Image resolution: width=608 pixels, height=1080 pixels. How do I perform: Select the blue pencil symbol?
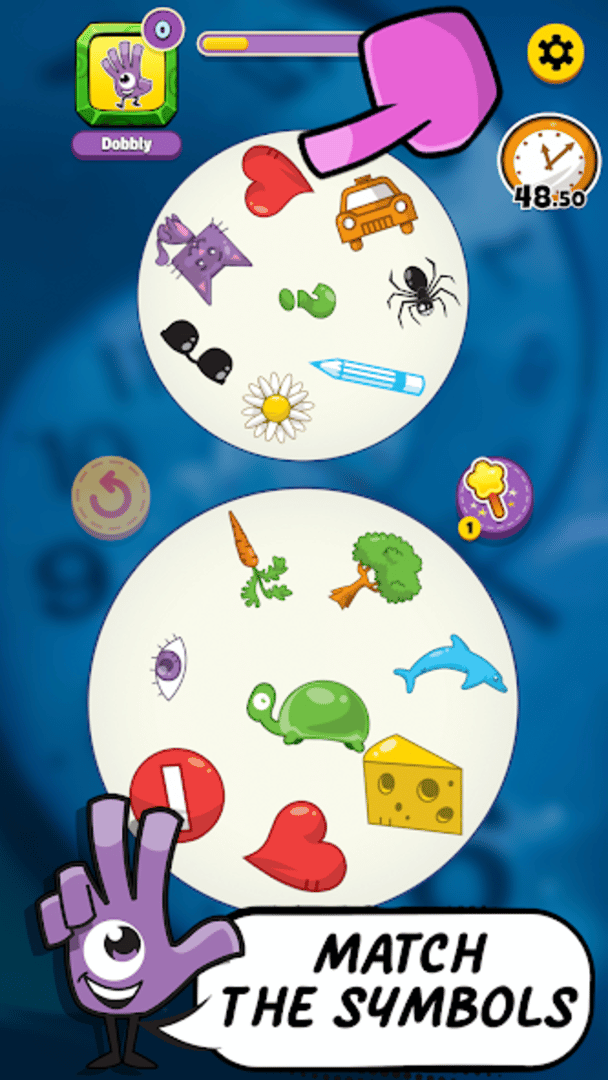pyautogui.click(x=368, y=376)
